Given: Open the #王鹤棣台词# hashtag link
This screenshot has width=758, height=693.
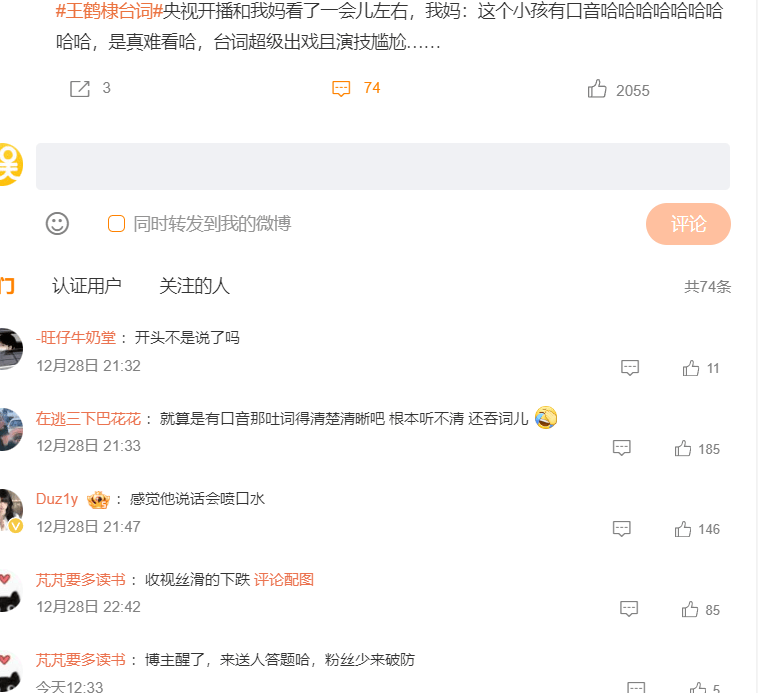Looking at the screenshot, I should point(109,12).
